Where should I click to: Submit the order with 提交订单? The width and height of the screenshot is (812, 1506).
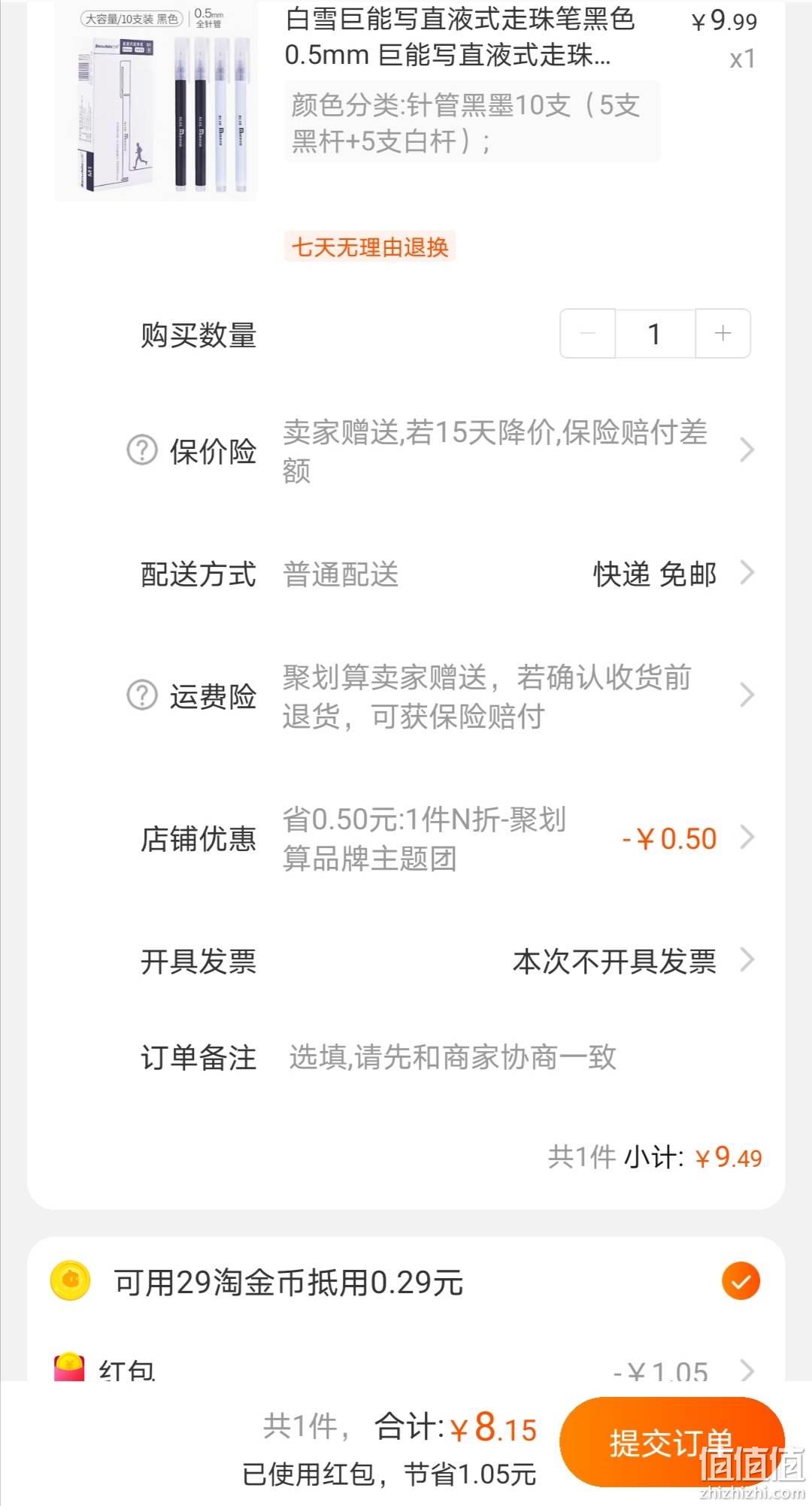(672, 1442)
